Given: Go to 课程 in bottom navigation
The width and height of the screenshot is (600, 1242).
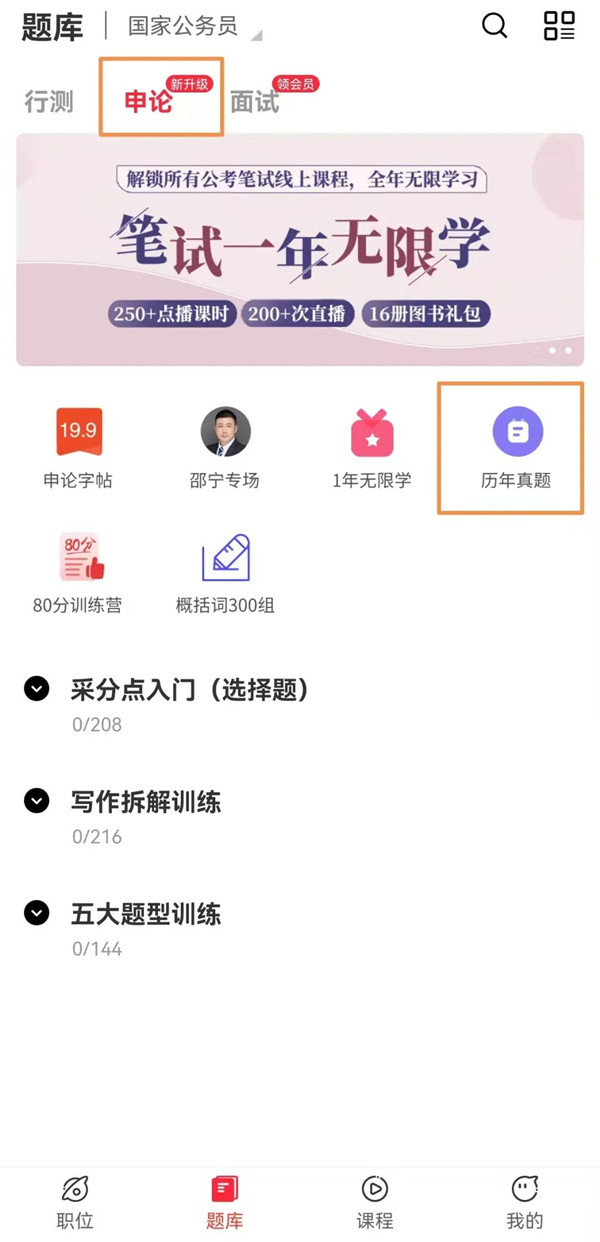Looking at the screenshot, I should 375,1202.
